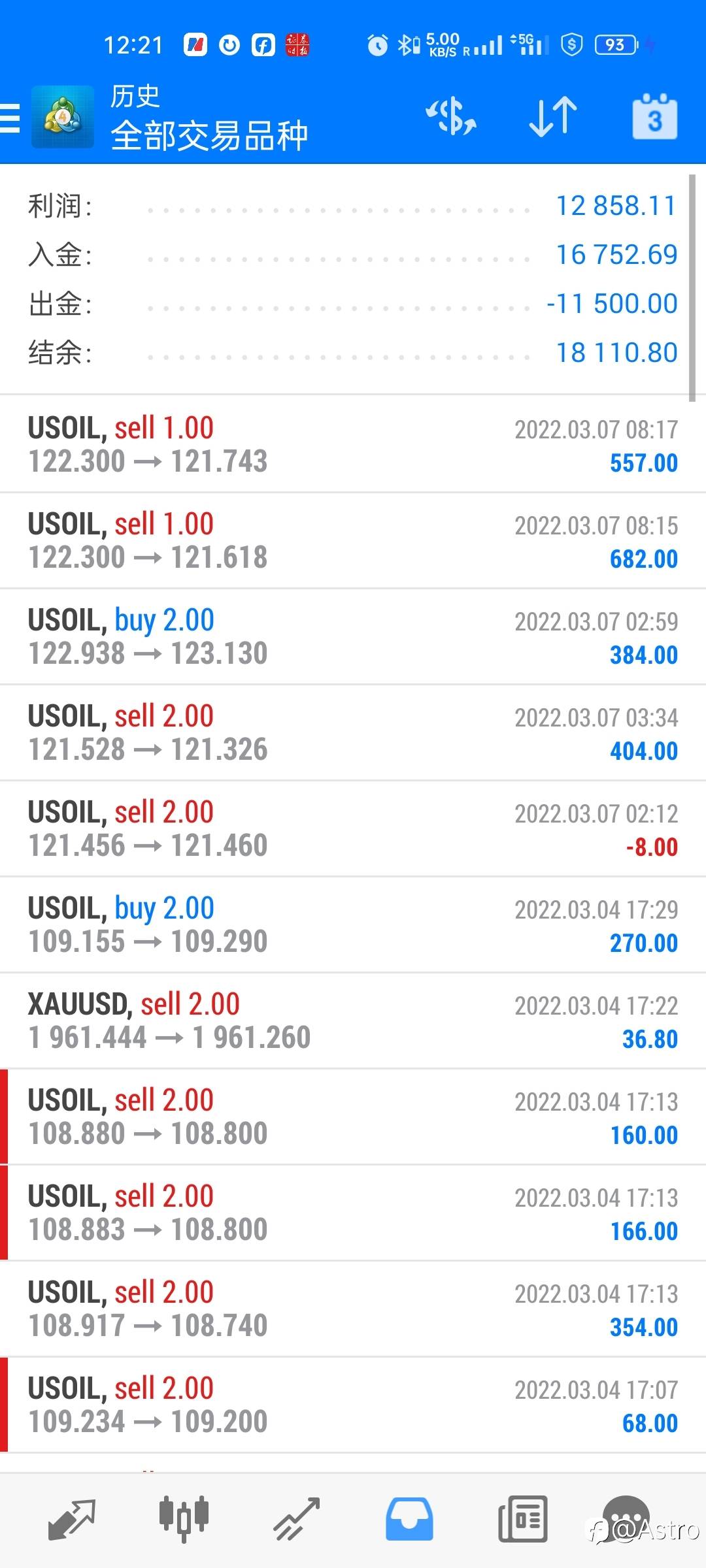Image resolution: width=706 pixels, height=1568 pixels.
Task: Expand the USOIL sell trade with 557.00 profit
Action: coord(353,445)
